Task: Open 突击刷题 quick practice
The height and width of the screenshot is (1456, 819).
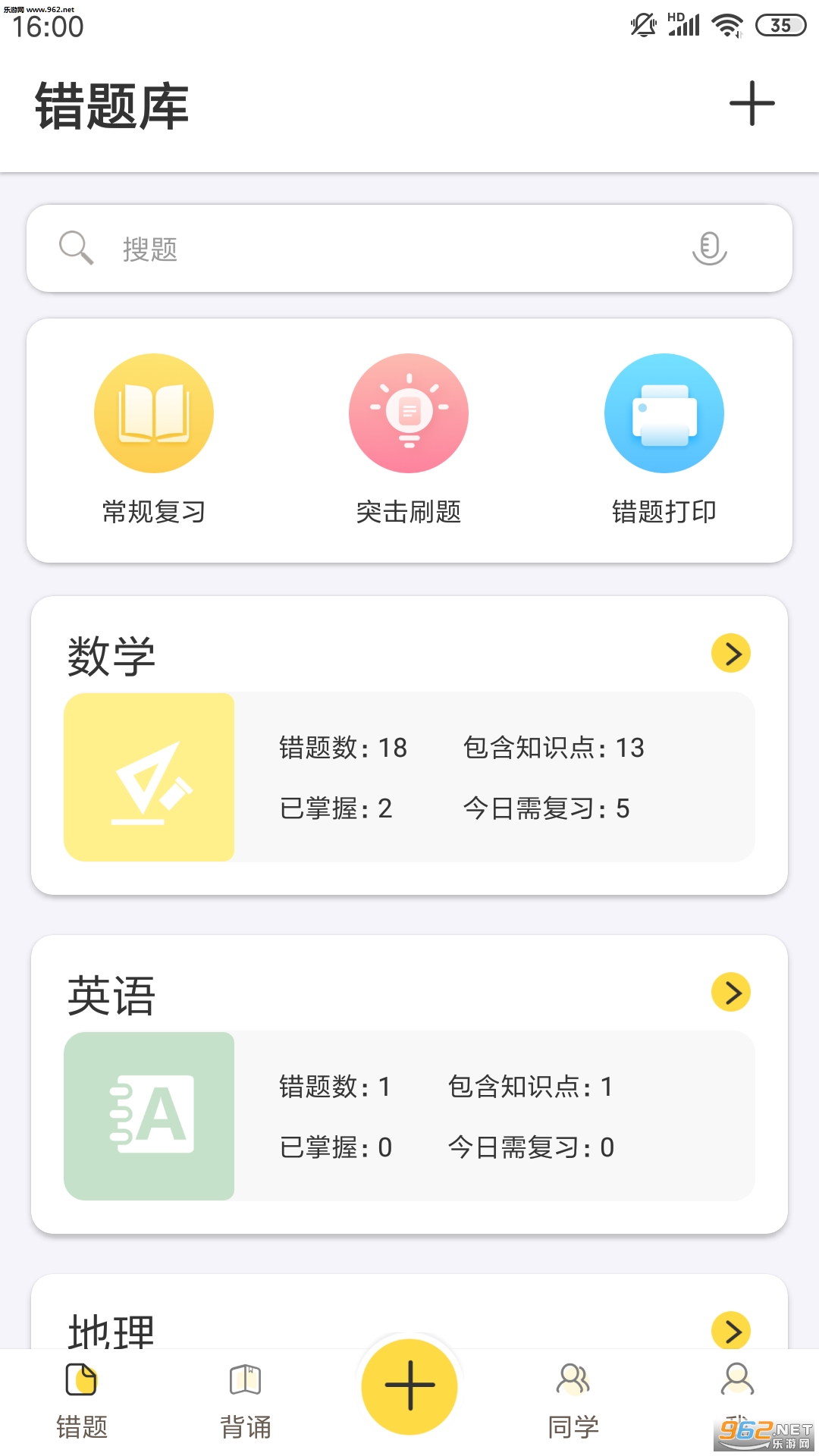Action: [409, 439]
